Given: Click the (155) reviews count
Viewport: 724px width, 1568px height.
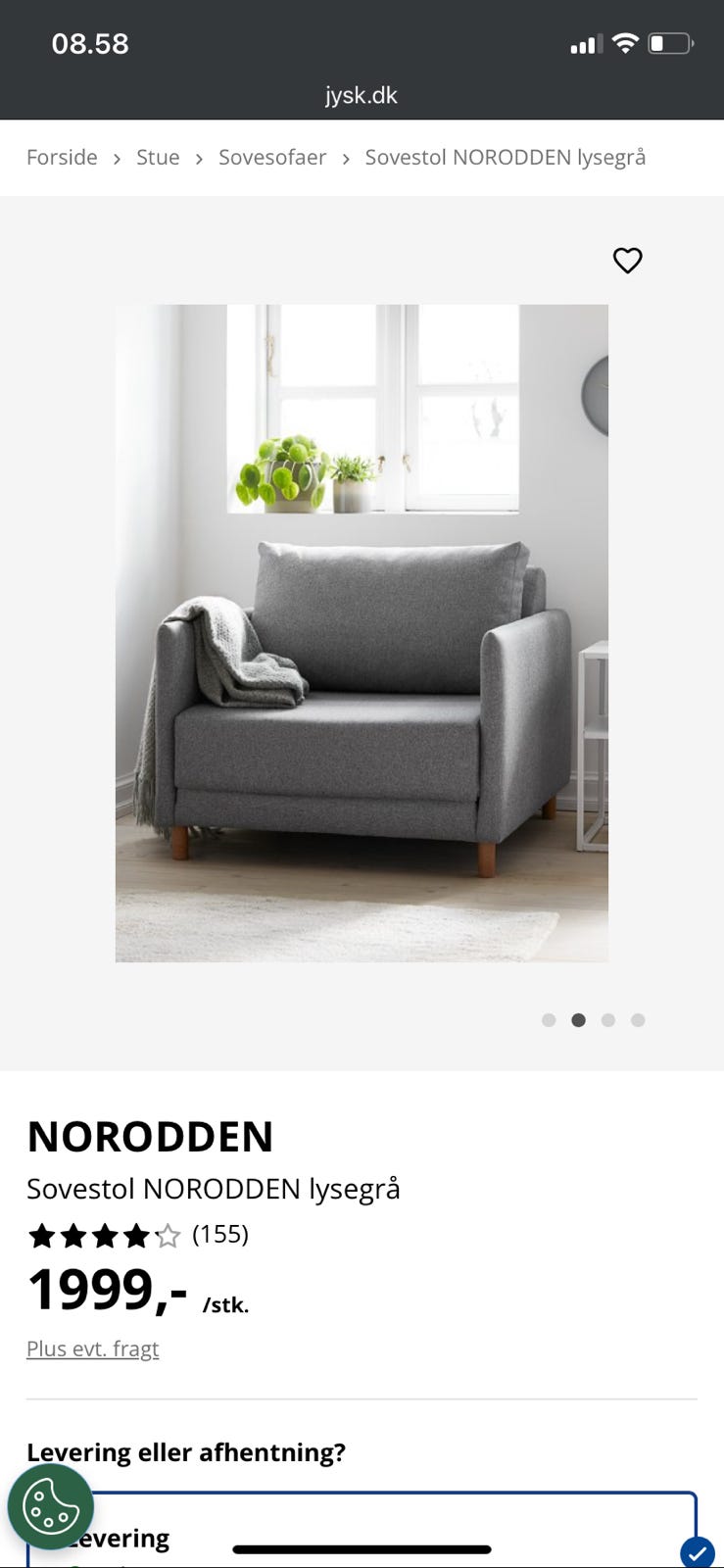Looking at the screenshot, I should [x=221, y=1235].
